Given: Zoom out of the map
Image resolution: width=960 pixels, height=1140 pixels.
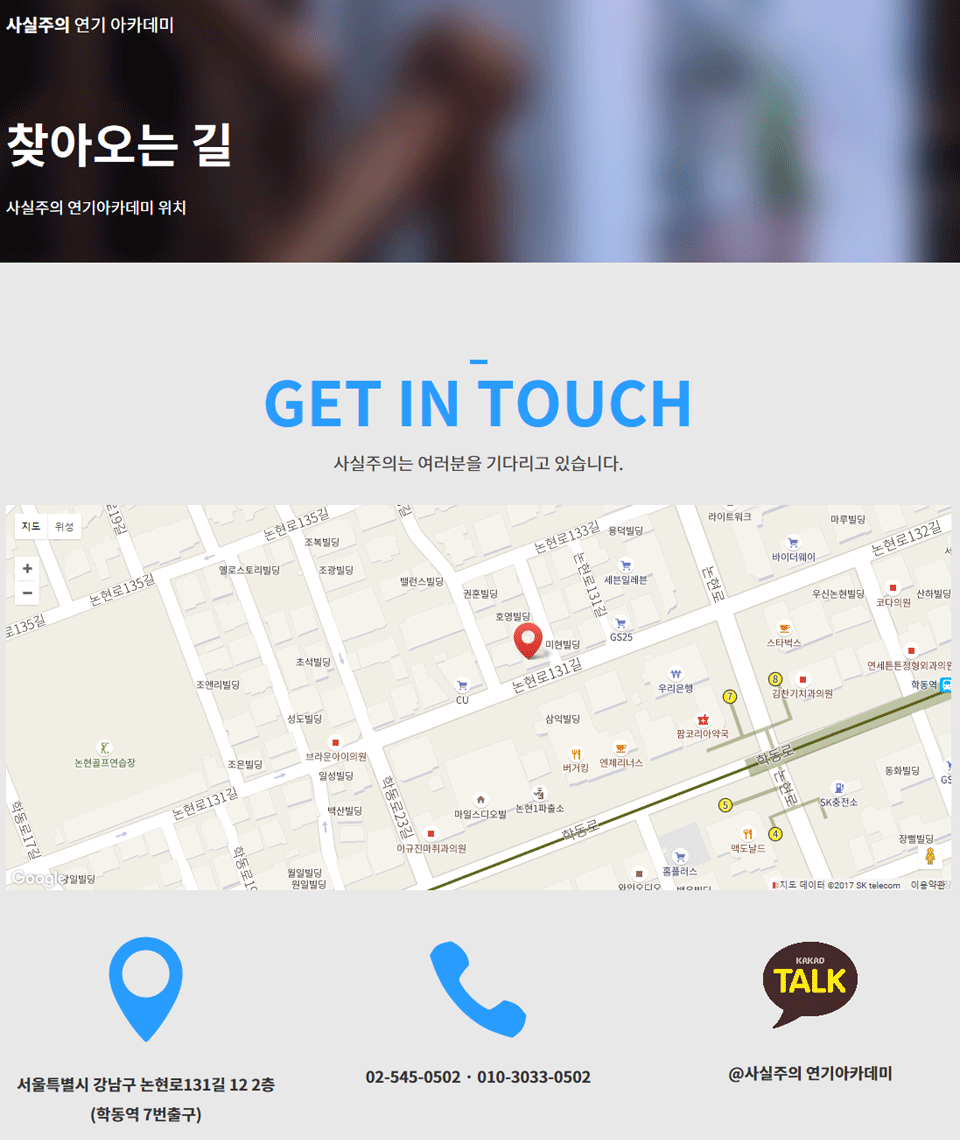Looking at the screenshot, I should (x=27, y=593).
